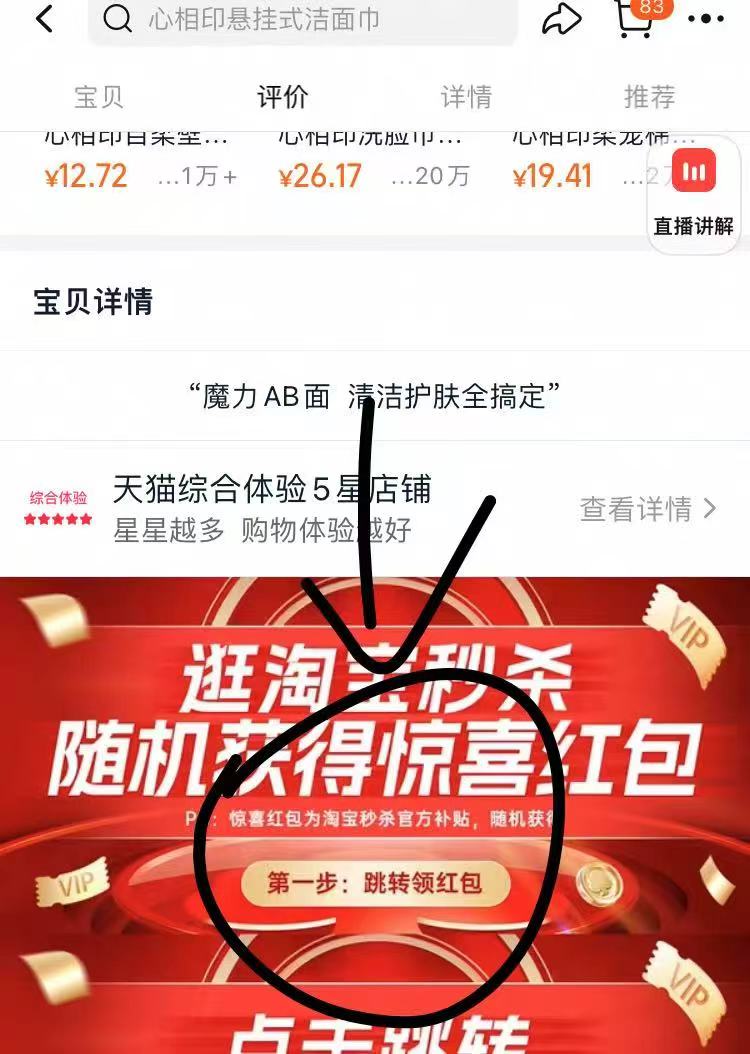Switch to the 推荐 tab

(x=650, y=97)
